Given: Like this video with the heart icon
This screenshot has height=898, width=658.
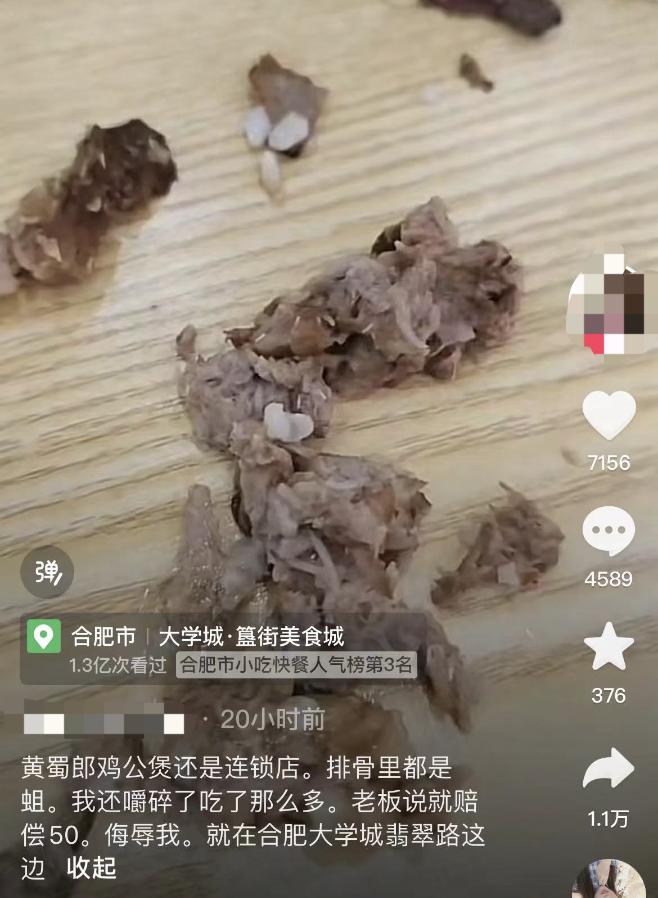Looking at the screenshot, I should (x=608, y=415).
